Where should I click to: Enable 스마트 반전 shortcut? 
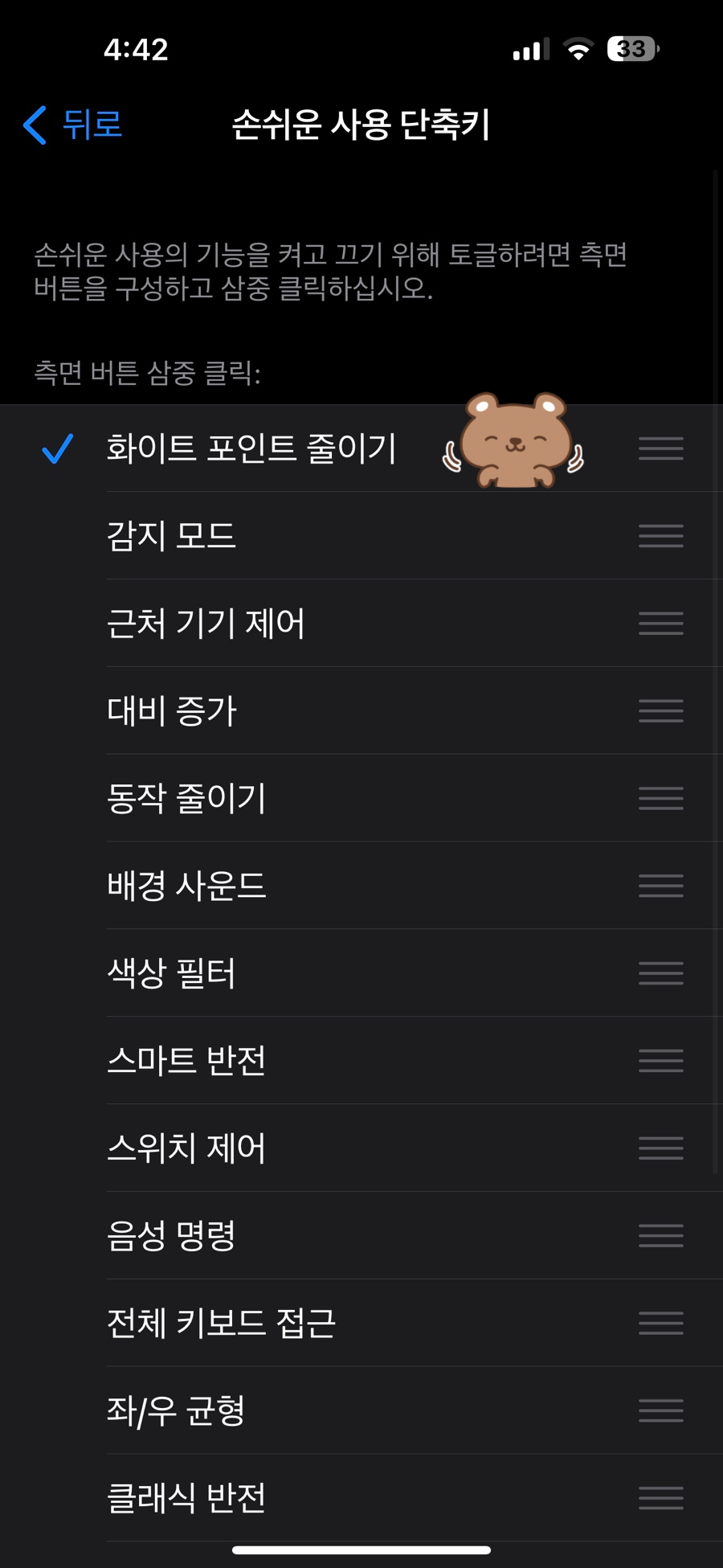click(x=186, y=1061)
